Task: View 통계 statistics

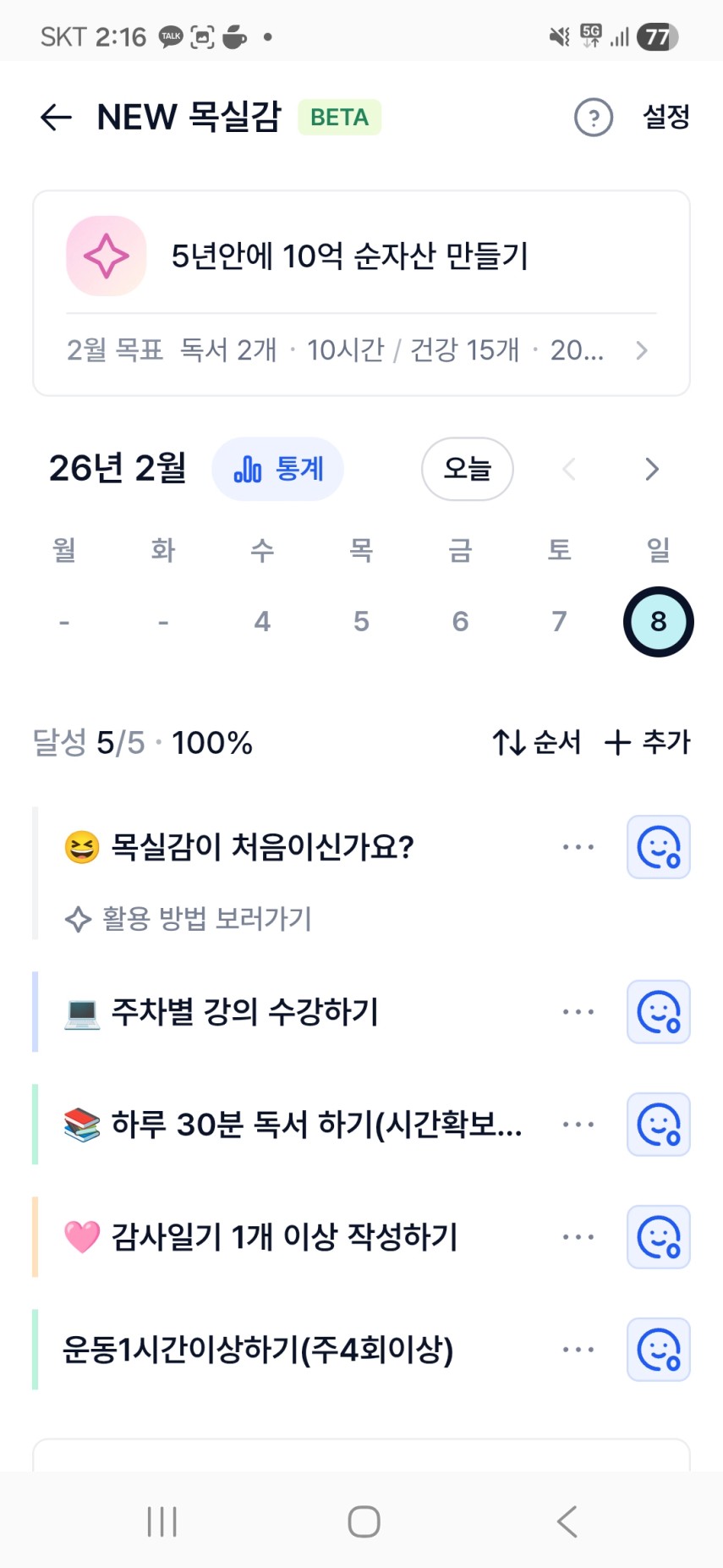Action: pos(277,469)
